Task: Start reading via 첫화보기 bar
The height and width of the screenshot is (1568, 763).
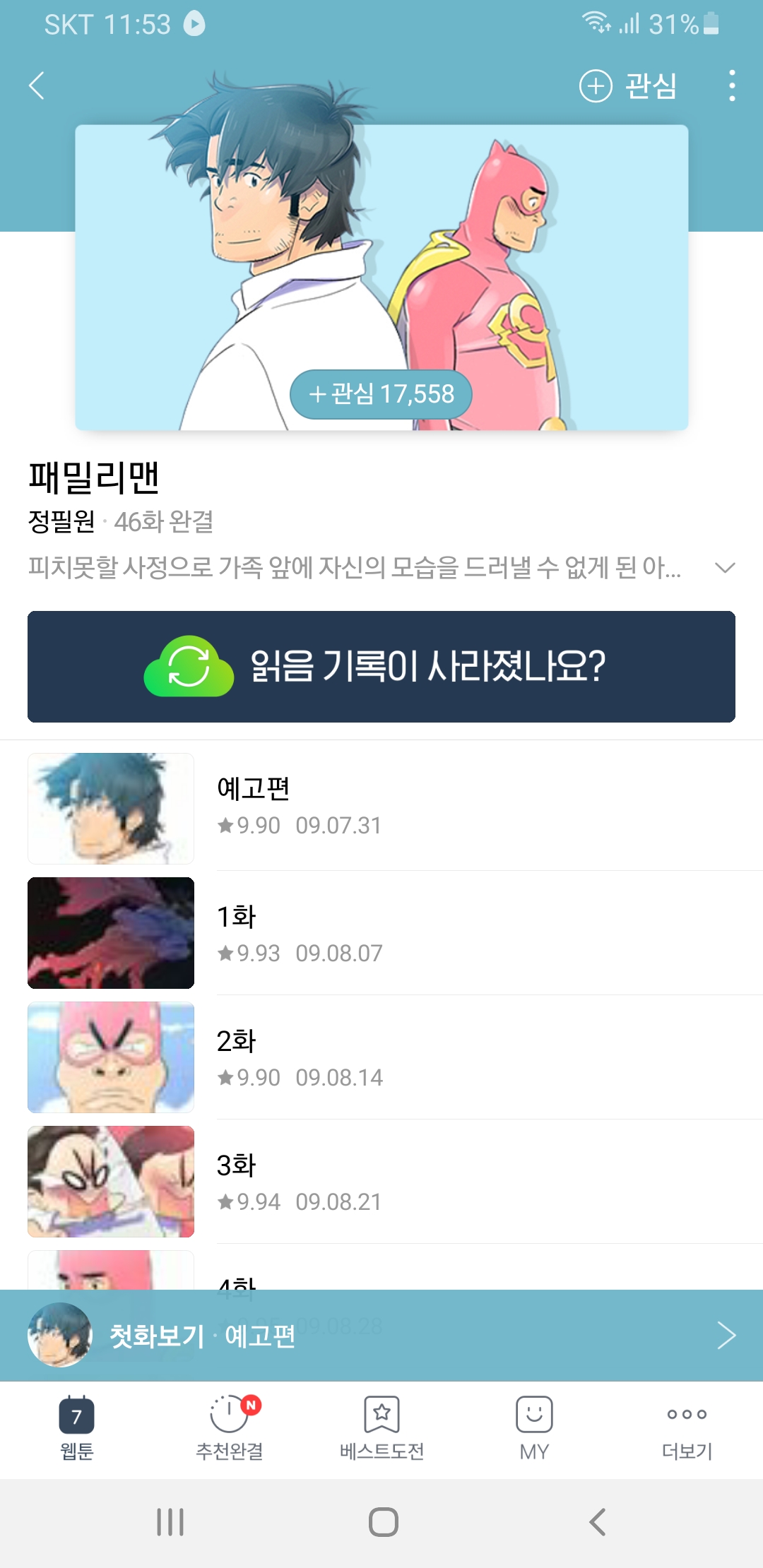Action: point(381,1335)
